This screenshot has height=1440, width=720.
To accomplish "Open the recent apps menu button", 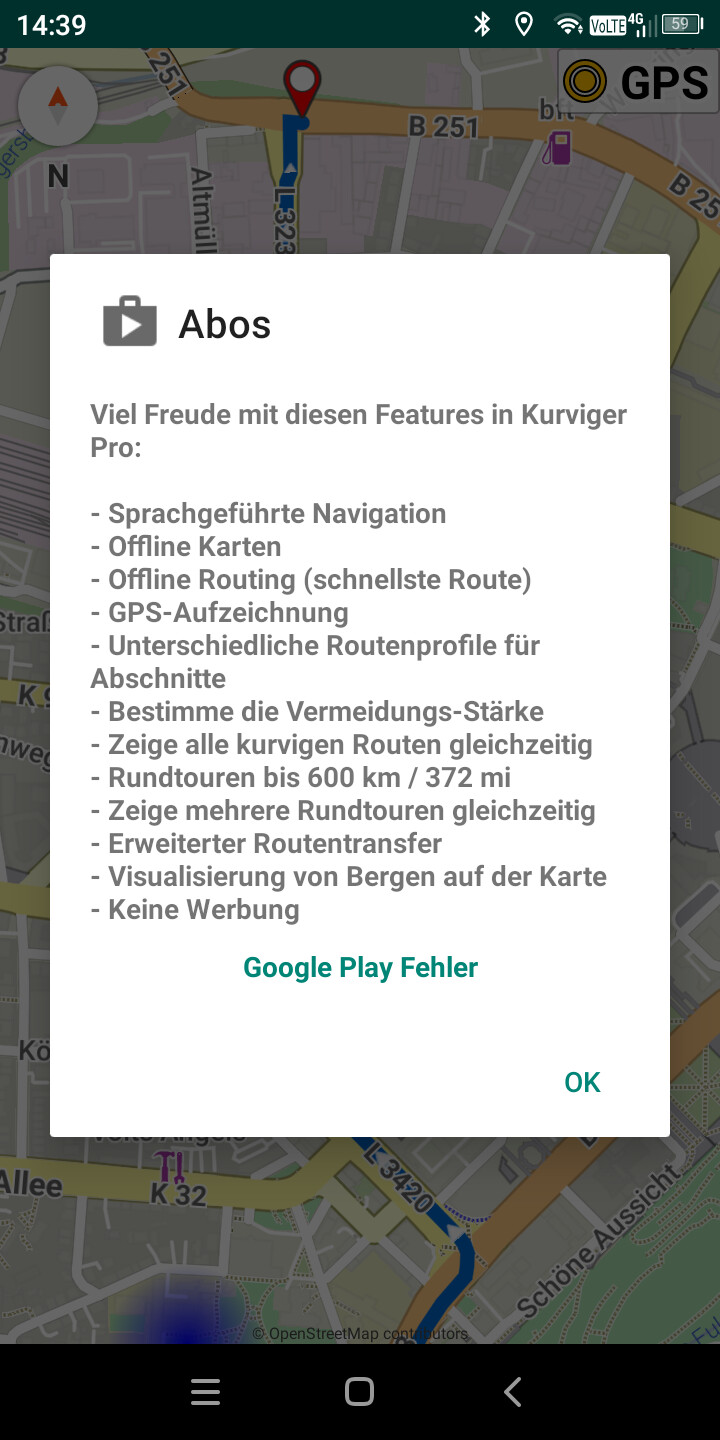I will click(206, 1392).
